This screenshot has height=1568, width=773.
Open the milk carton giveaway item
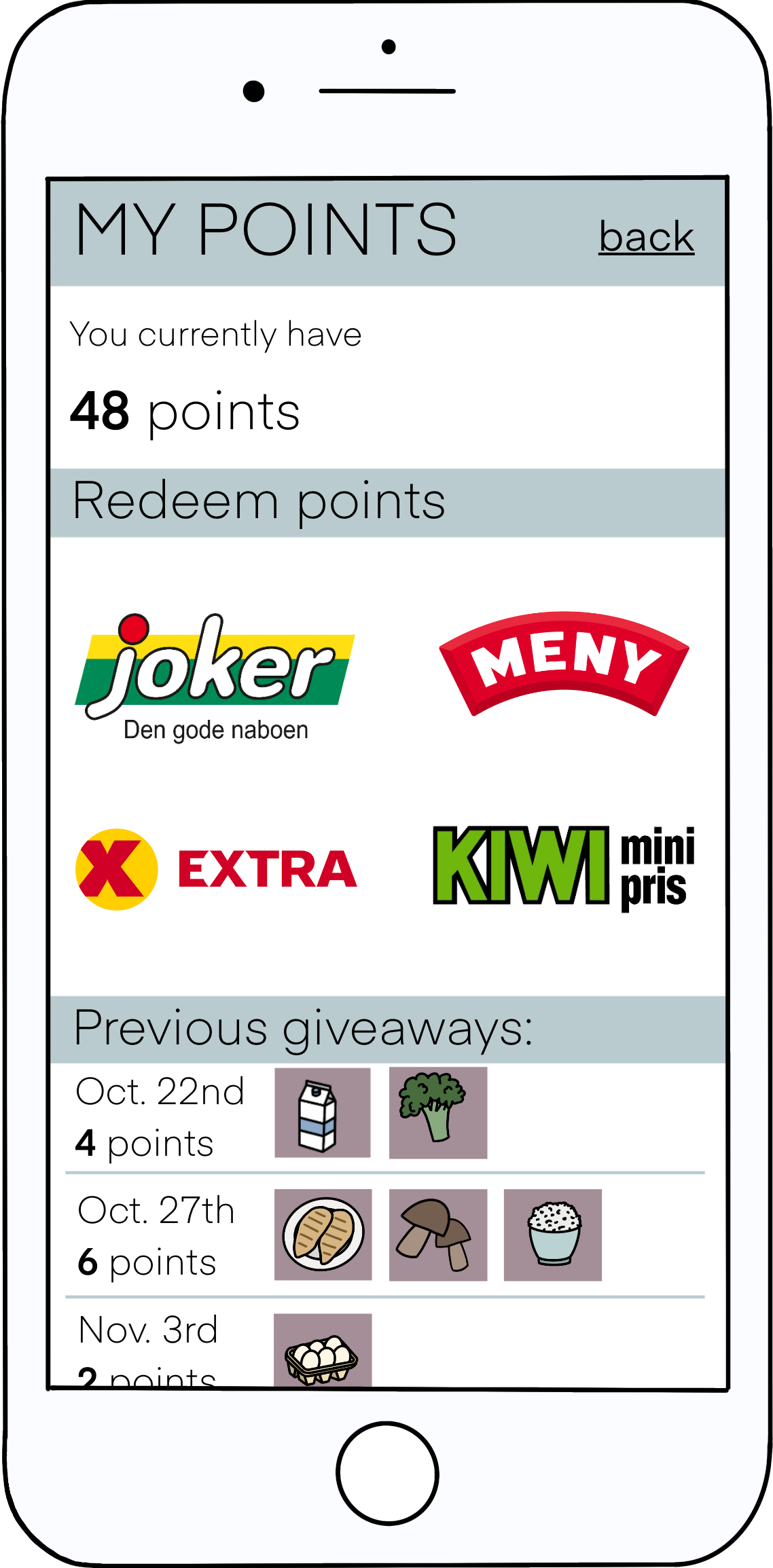(321, 1114)
